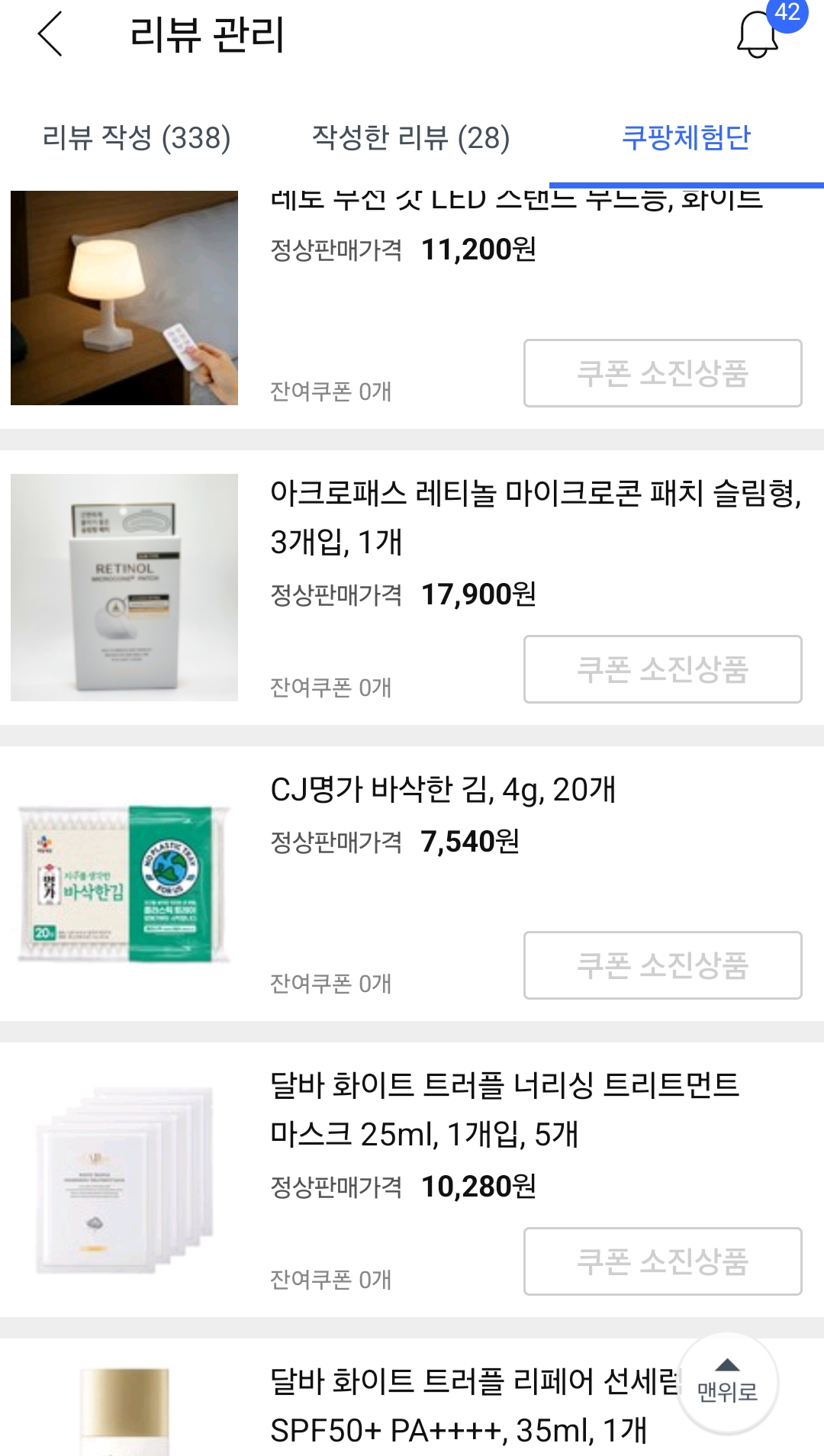This screenshot has width=824, height=1456.
Task: Open the CJ명가 바삭한 김 product
Action: pyautogui.click(x=443, y=790)
